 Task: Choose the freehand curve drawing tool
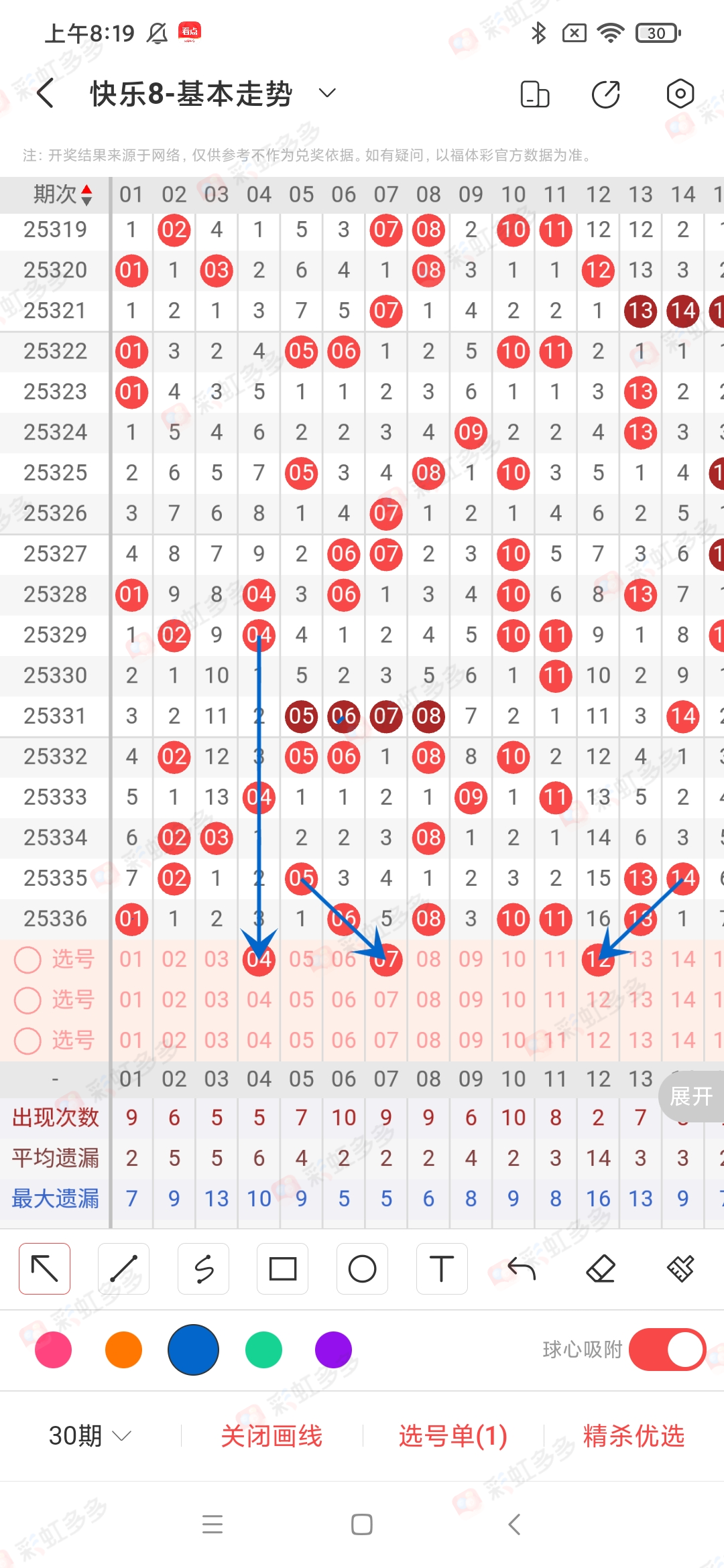pos(203,1268)
